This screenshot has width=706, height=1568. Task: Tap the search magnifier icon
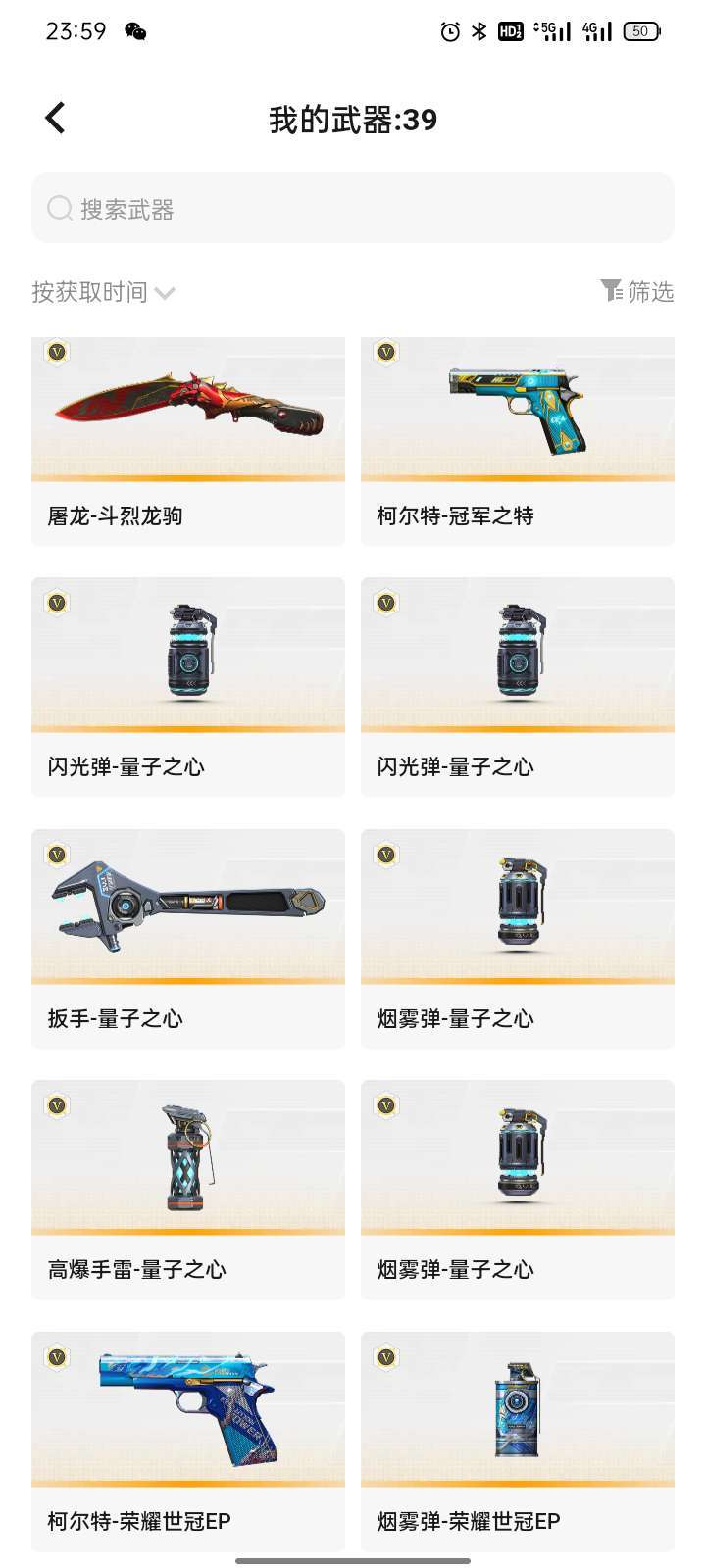(59, 209)
